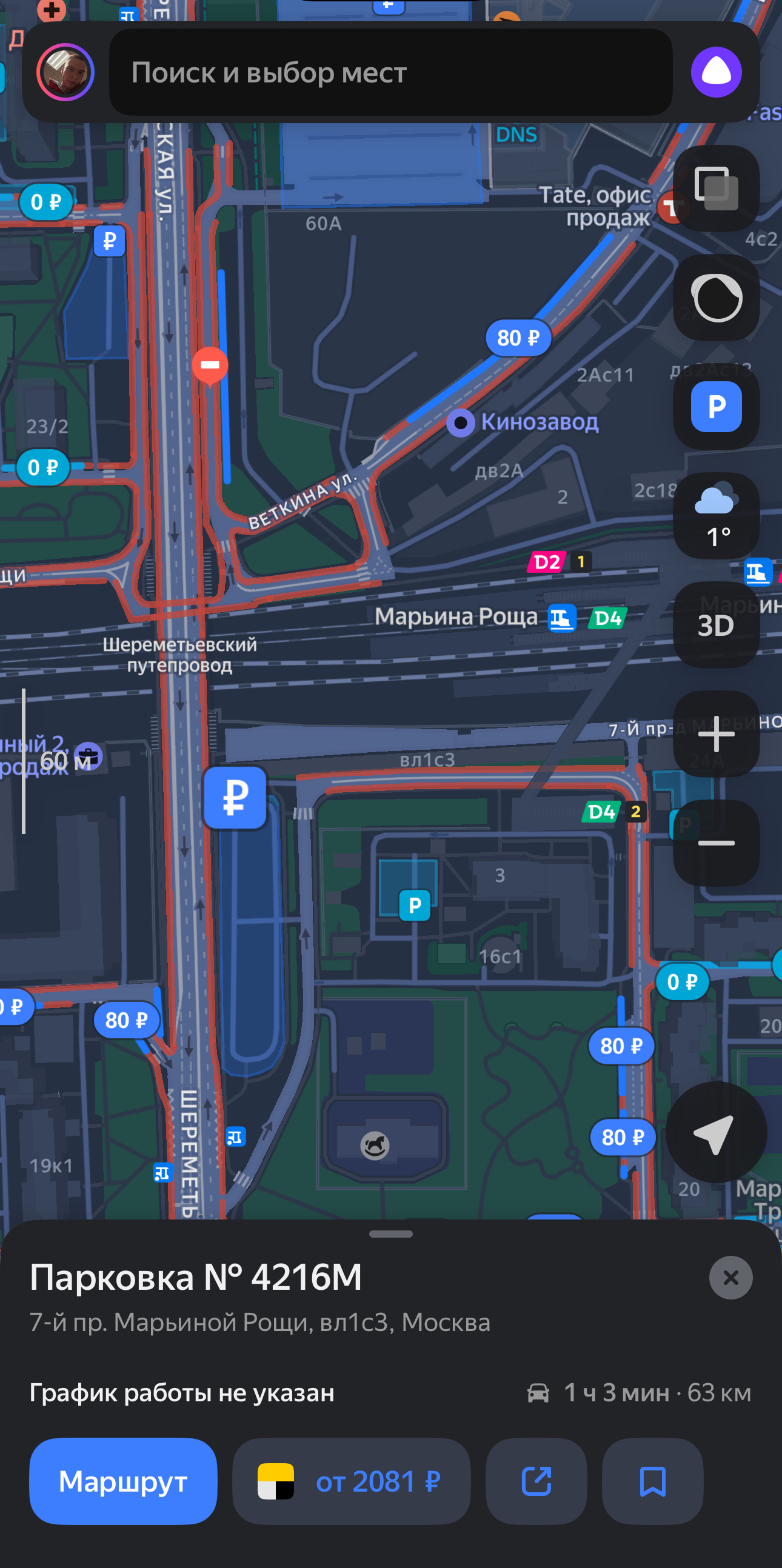The width and height of the screenshot is (782, 1568).
Task: Toggle the parking layer button
Action: point(716,407)
